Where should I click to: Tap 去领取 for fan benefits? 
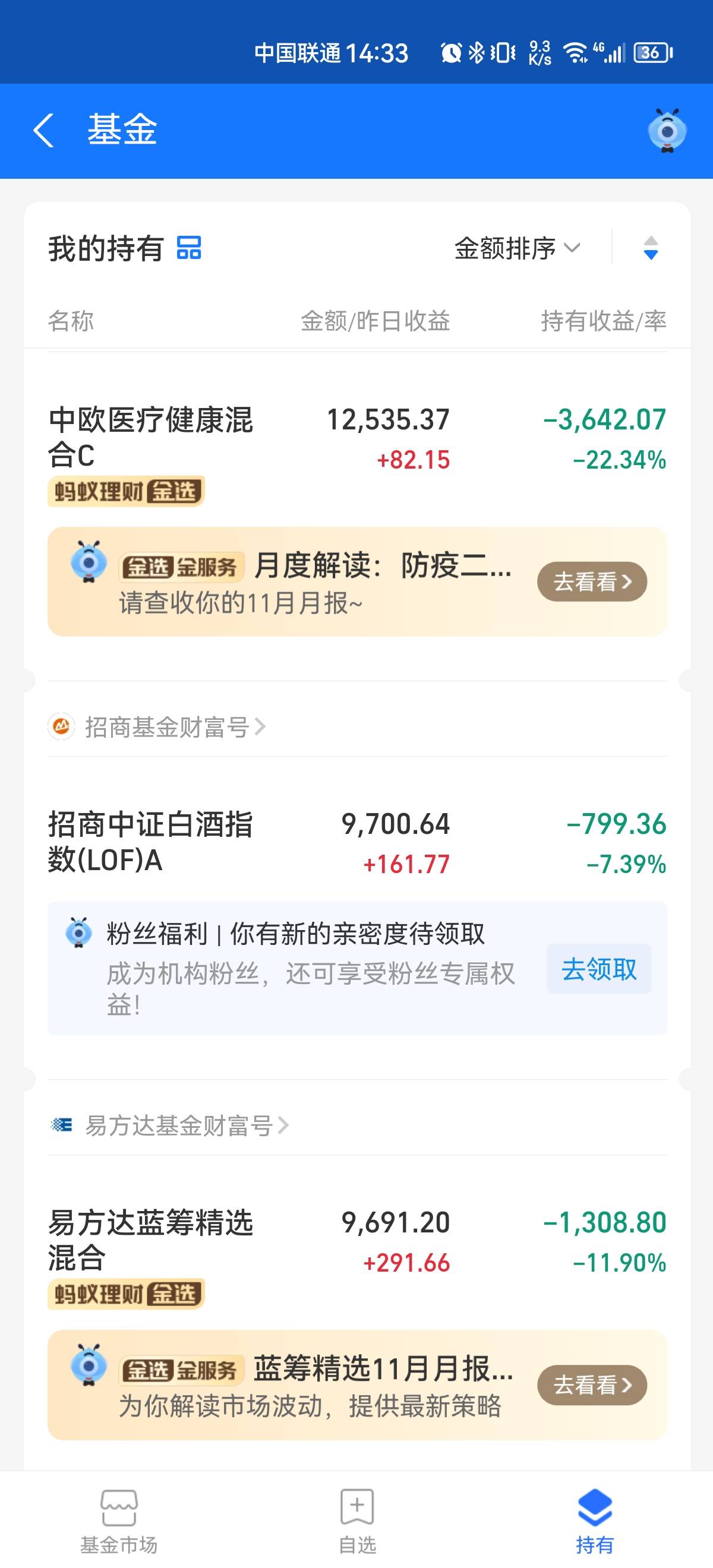coord(598,969)
